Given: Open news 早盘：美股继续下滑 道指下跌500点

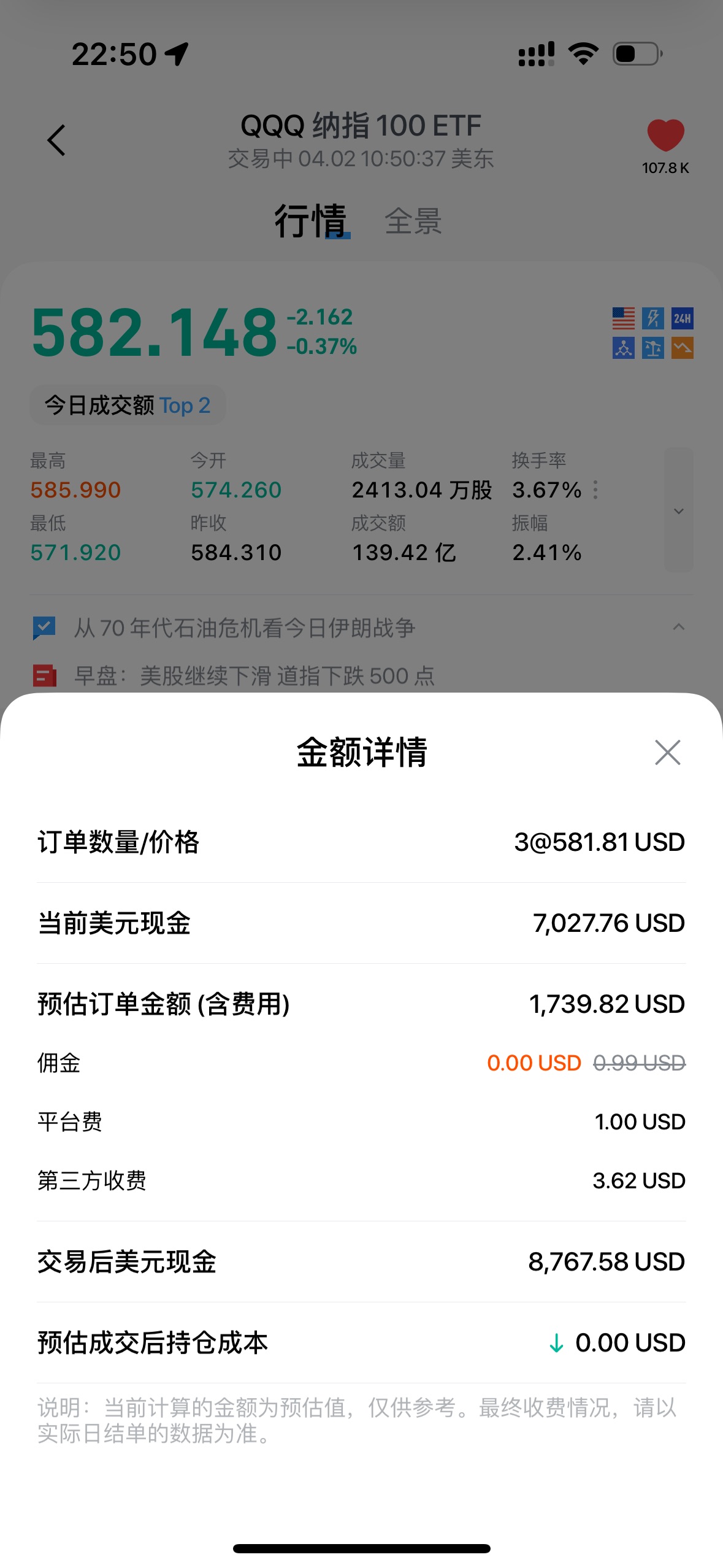Looking at the screenshot, I should click(254, 676).
